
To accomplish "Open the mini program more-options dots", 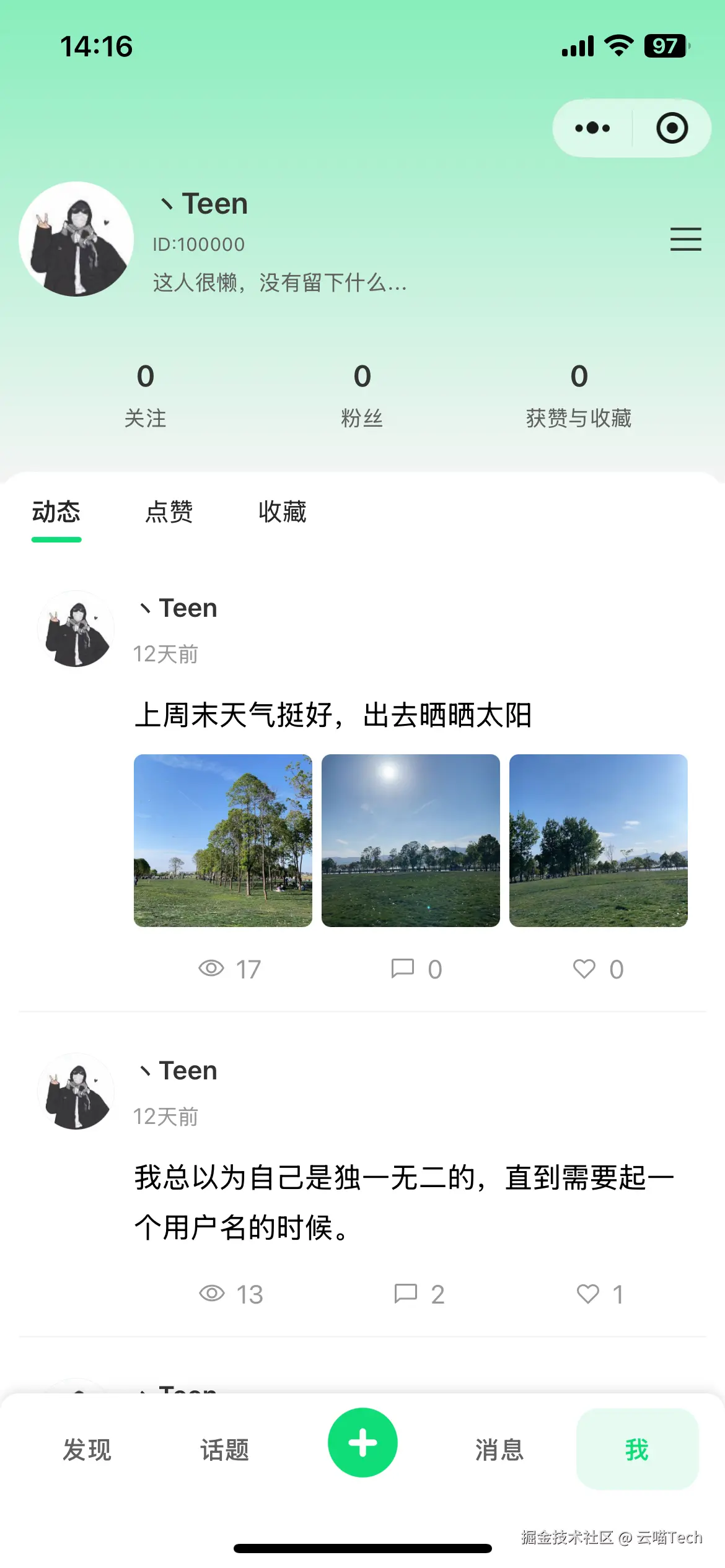I will coord(592,128).
